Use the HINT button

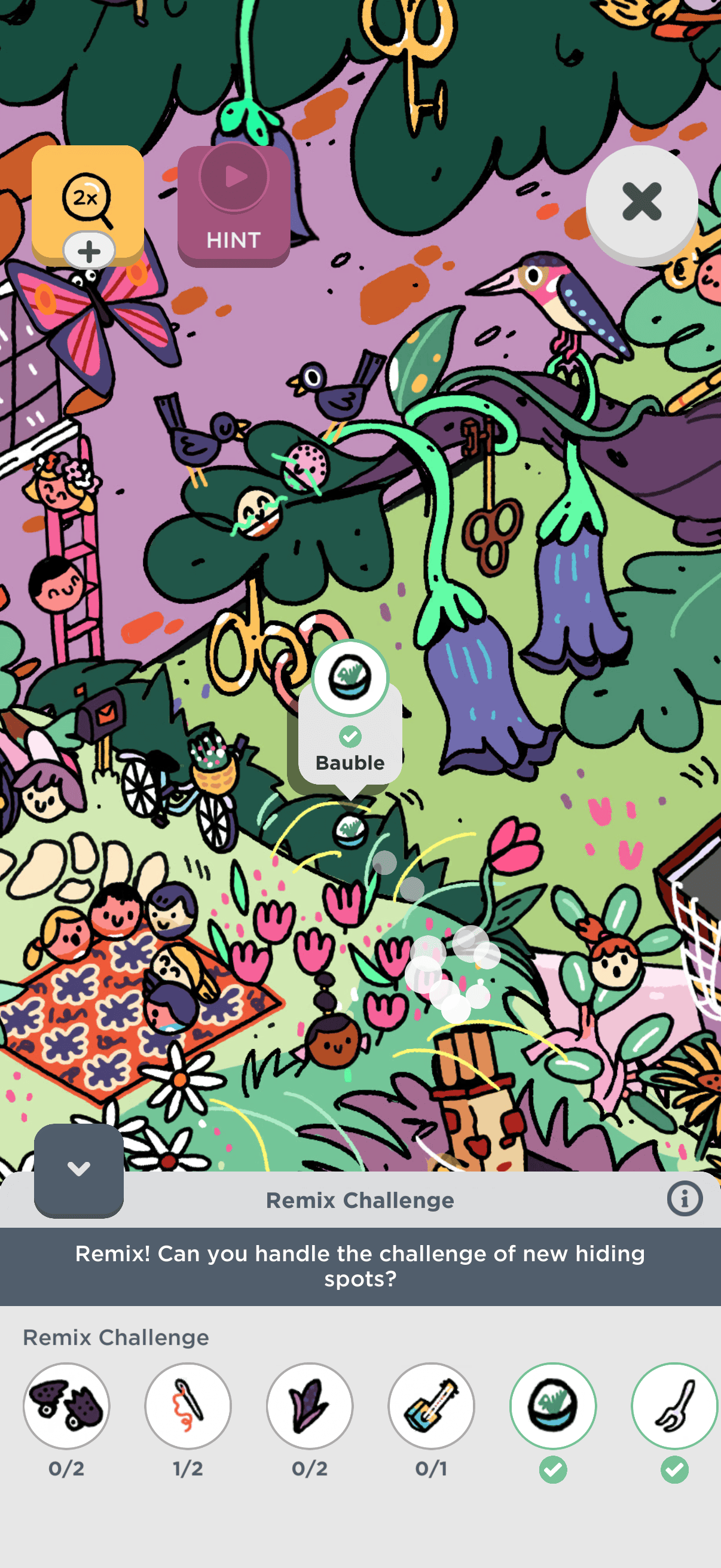(234, 206)
